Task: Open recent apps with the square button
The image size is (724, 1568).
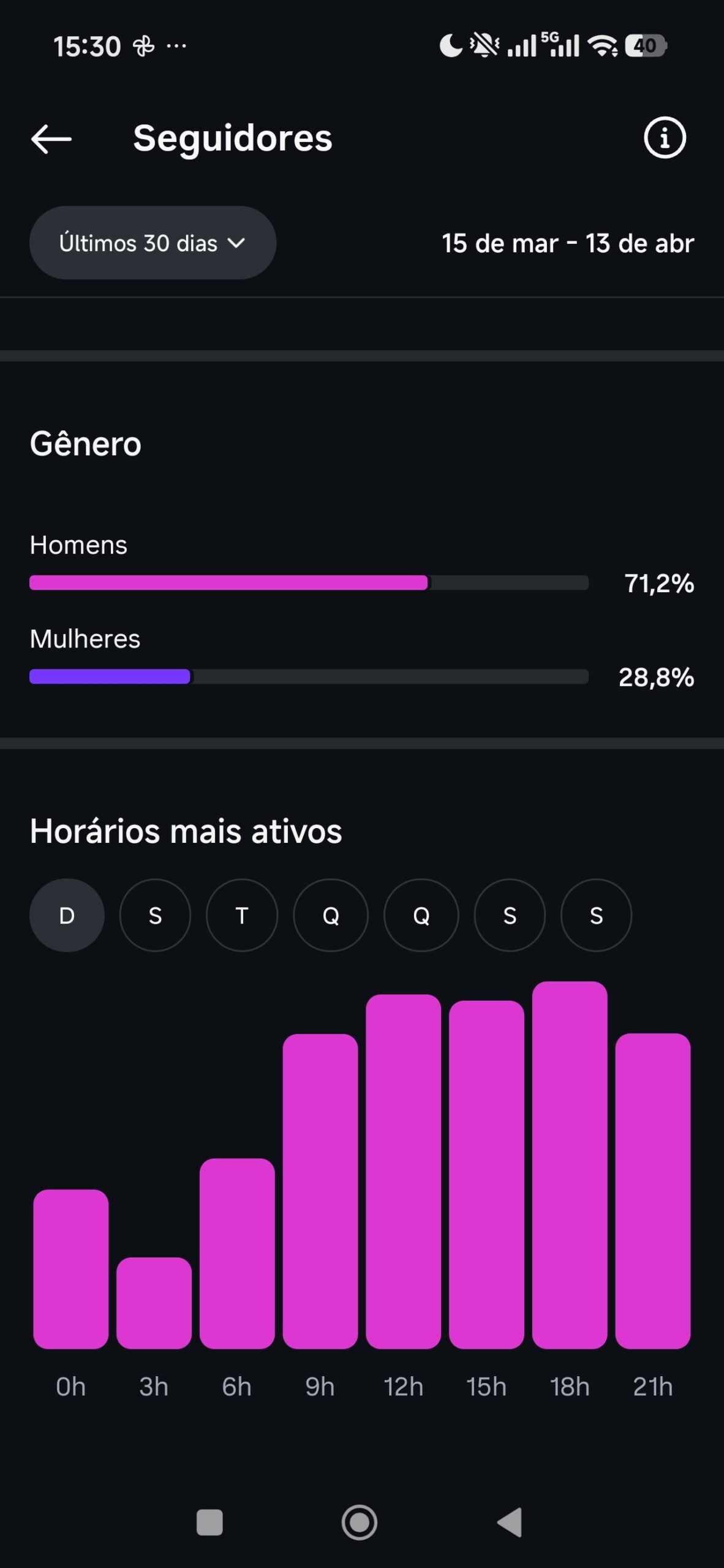Action: point(209,1521)
